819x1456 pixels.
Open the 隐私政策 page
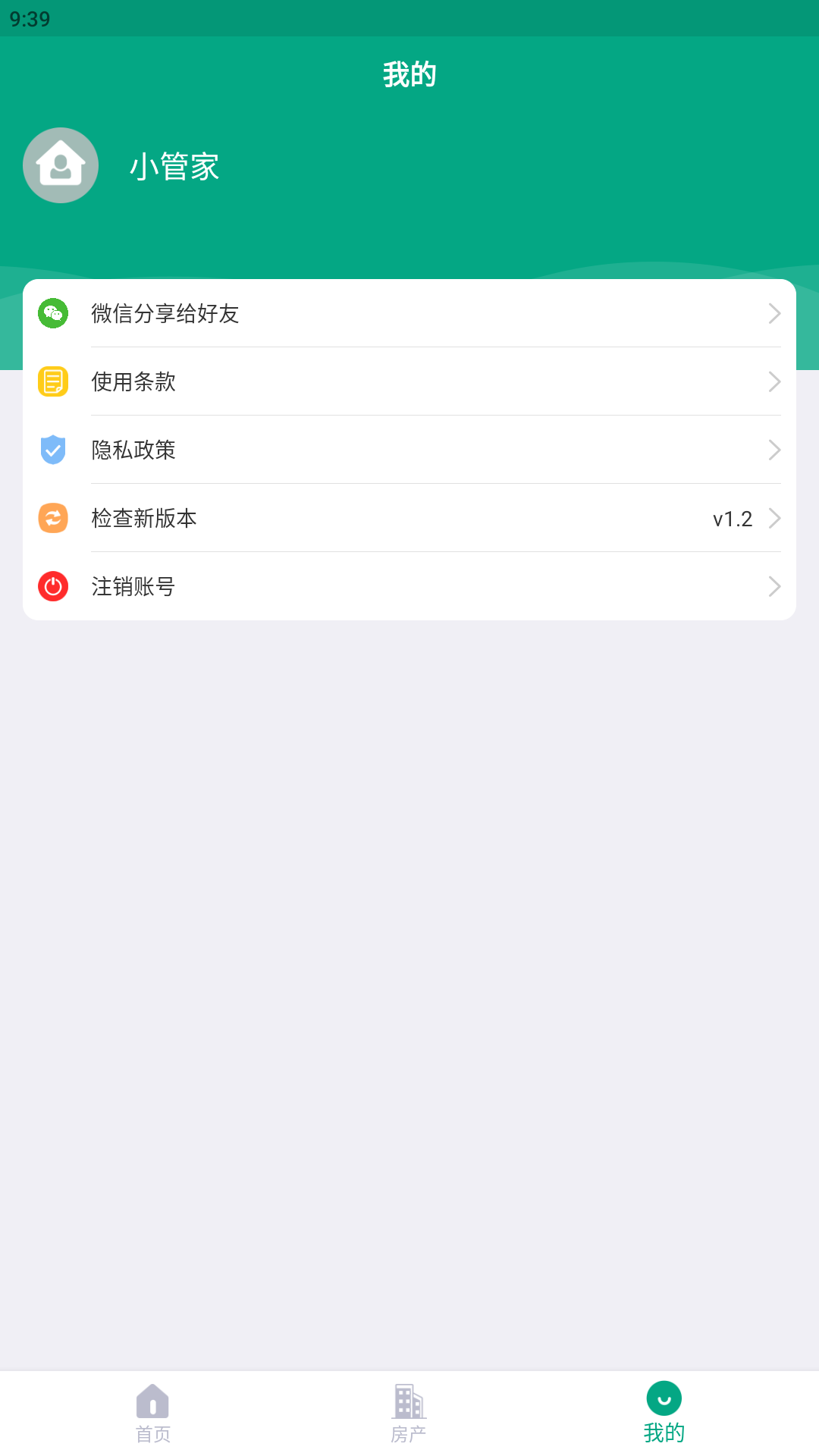[303, 450]
